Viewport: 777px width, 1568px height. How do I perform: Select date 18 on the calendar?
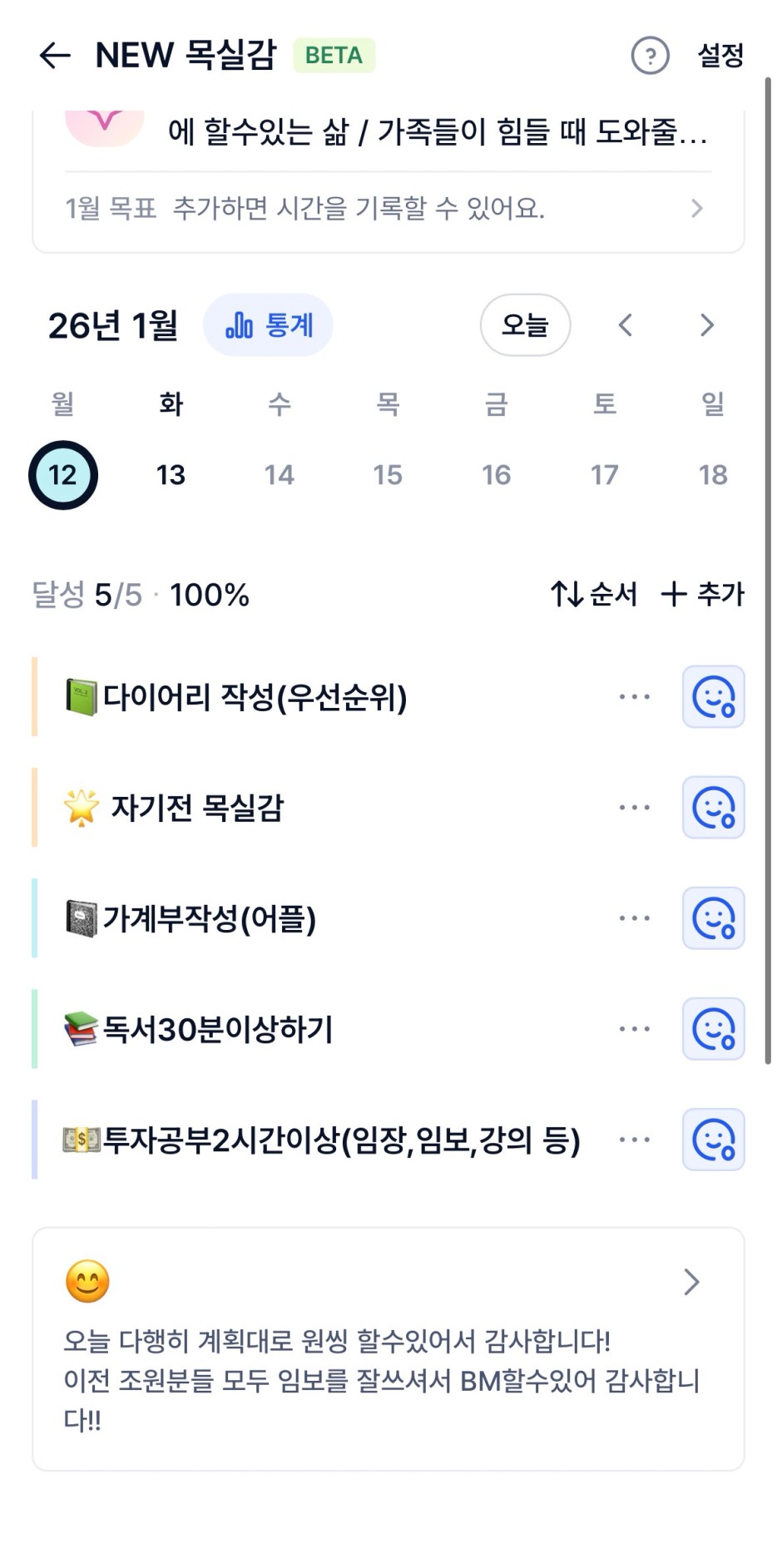point(713,475)
